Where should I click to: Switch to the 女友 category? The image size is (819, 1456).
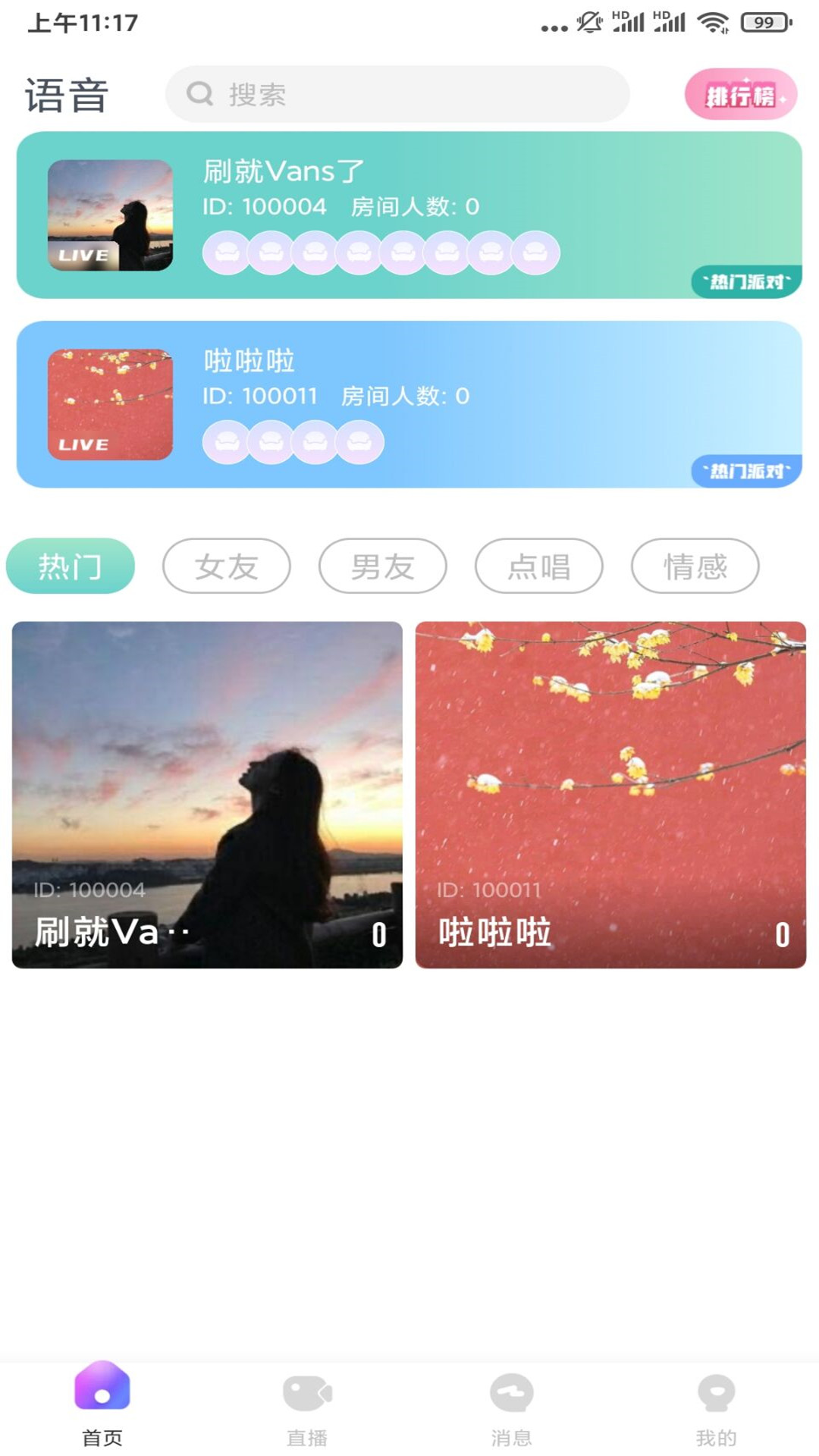(x=227, y=566)
